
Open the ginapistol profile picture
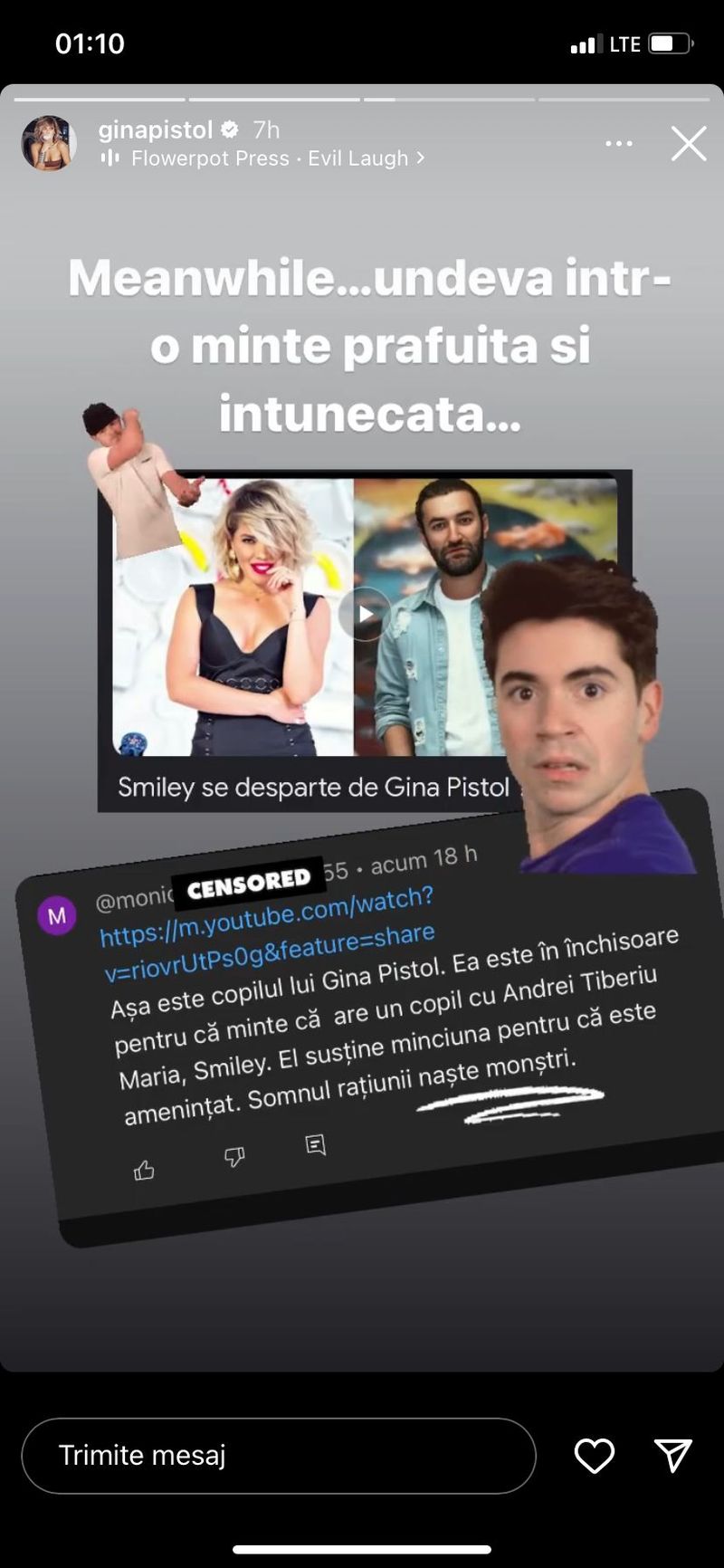pyautogui.click(x=48, y=143)
